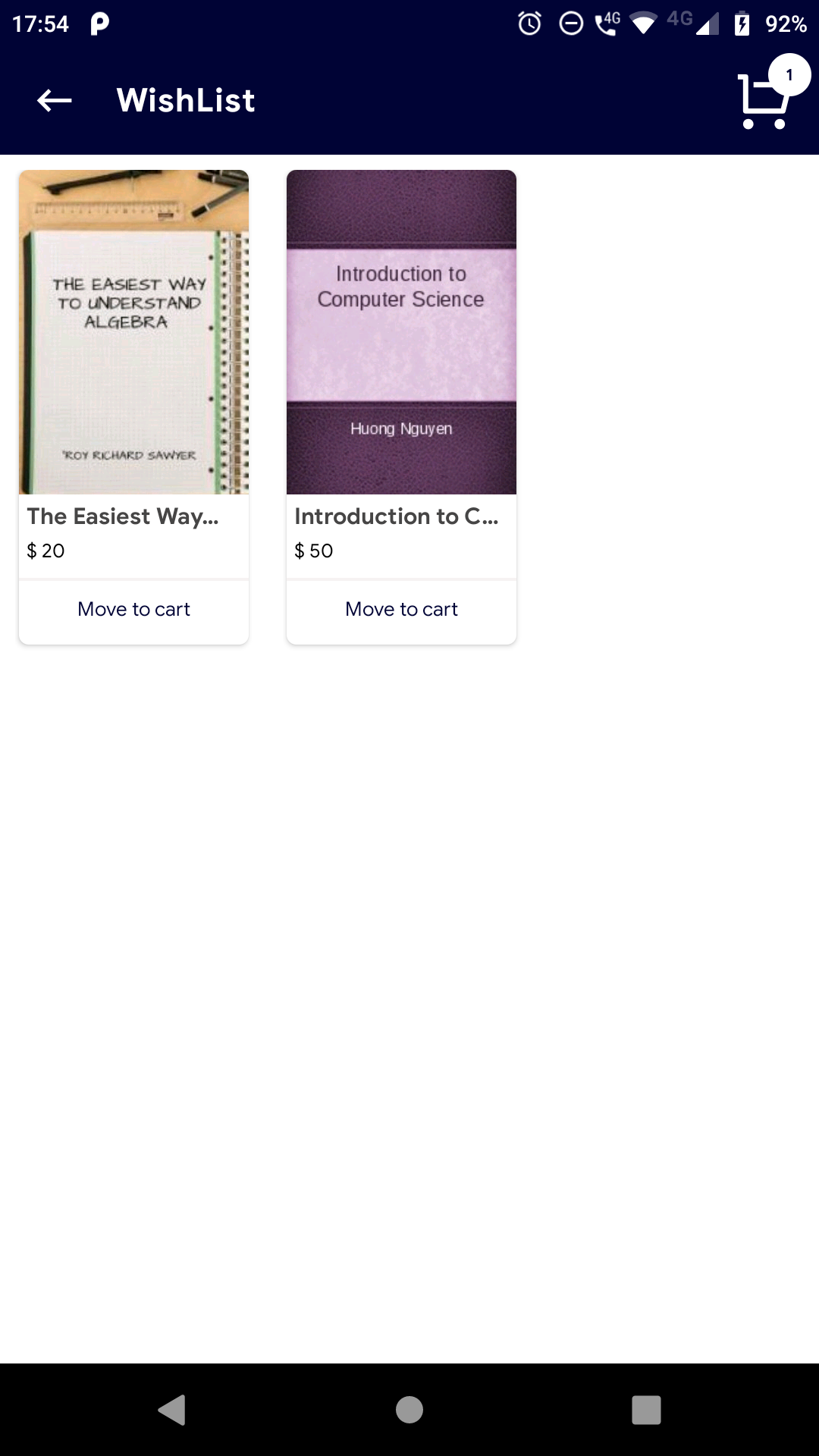Go back from the WishList screen
The width and height of the screenshot is (819, 1456).
55,100
